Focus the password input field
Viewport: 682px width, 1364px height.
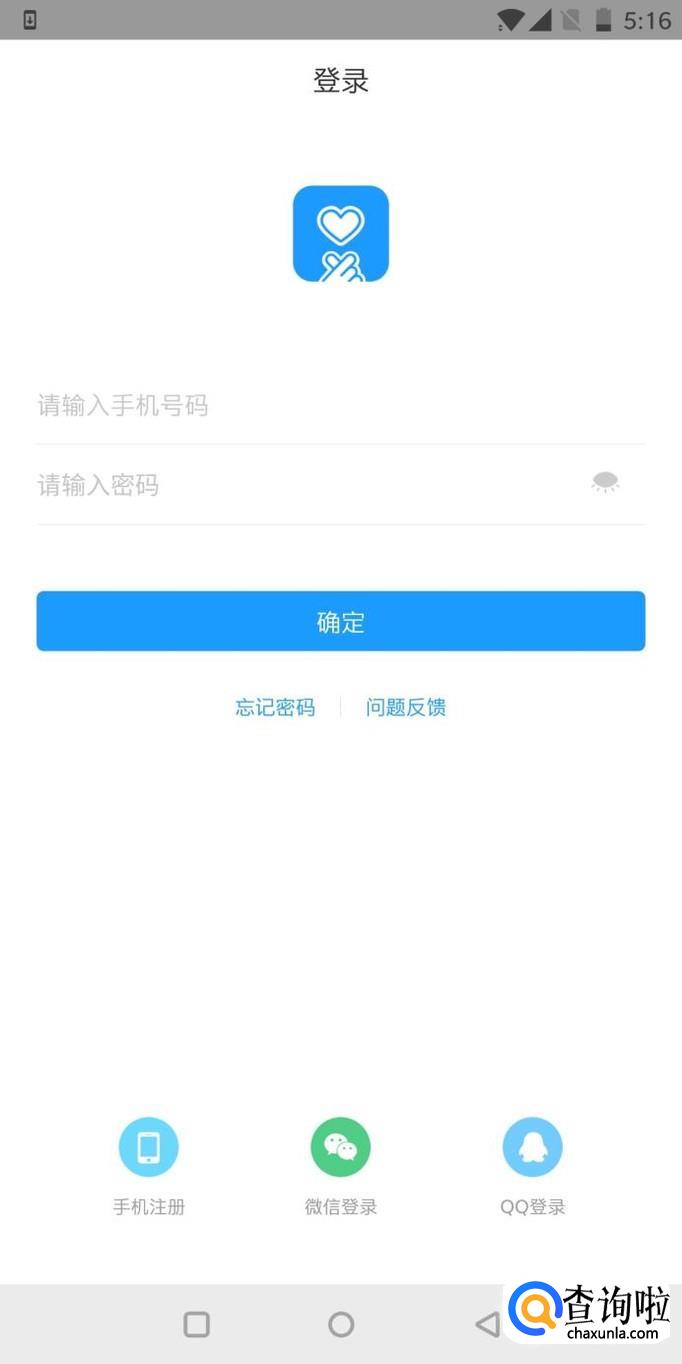[300, 486]
